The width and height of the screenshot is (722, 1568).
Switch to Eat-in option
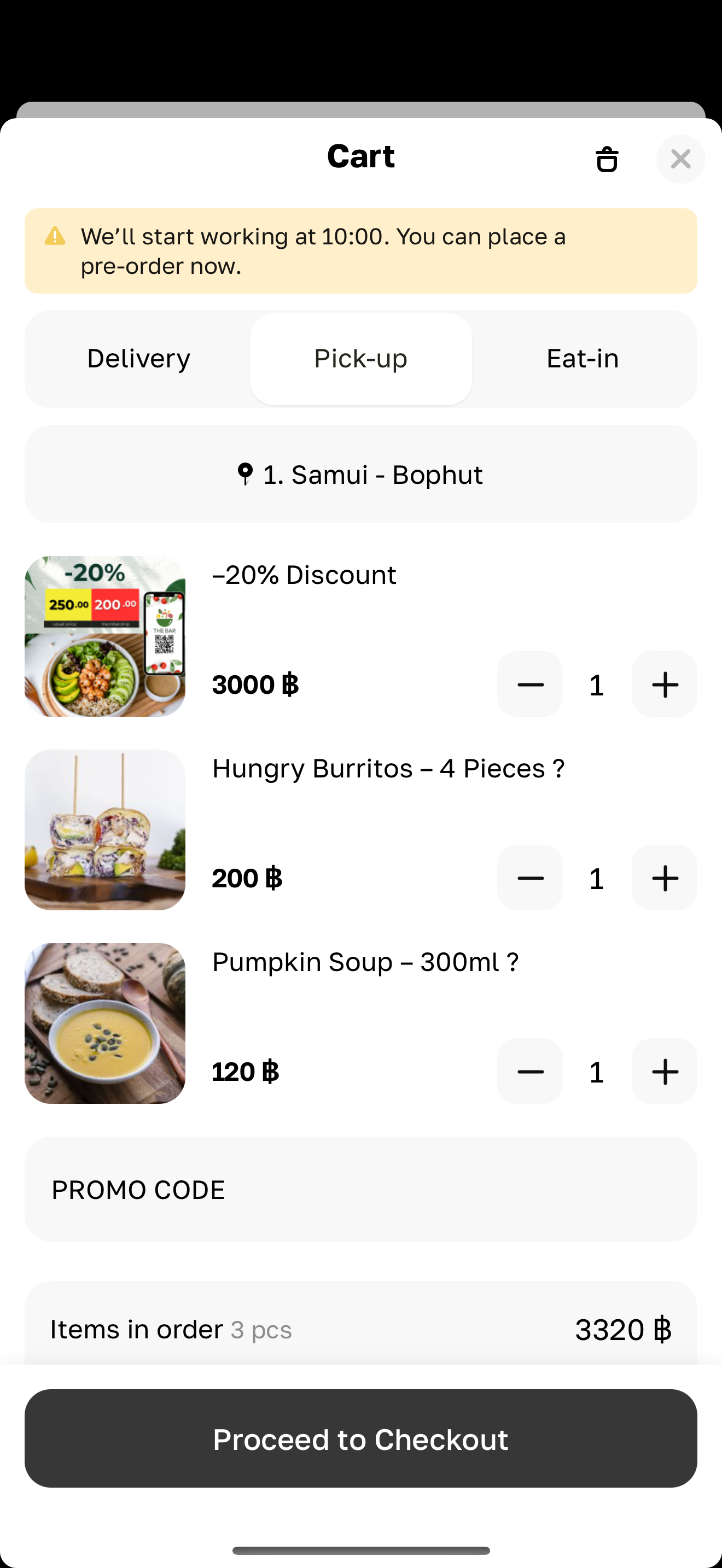click(583, 359)
